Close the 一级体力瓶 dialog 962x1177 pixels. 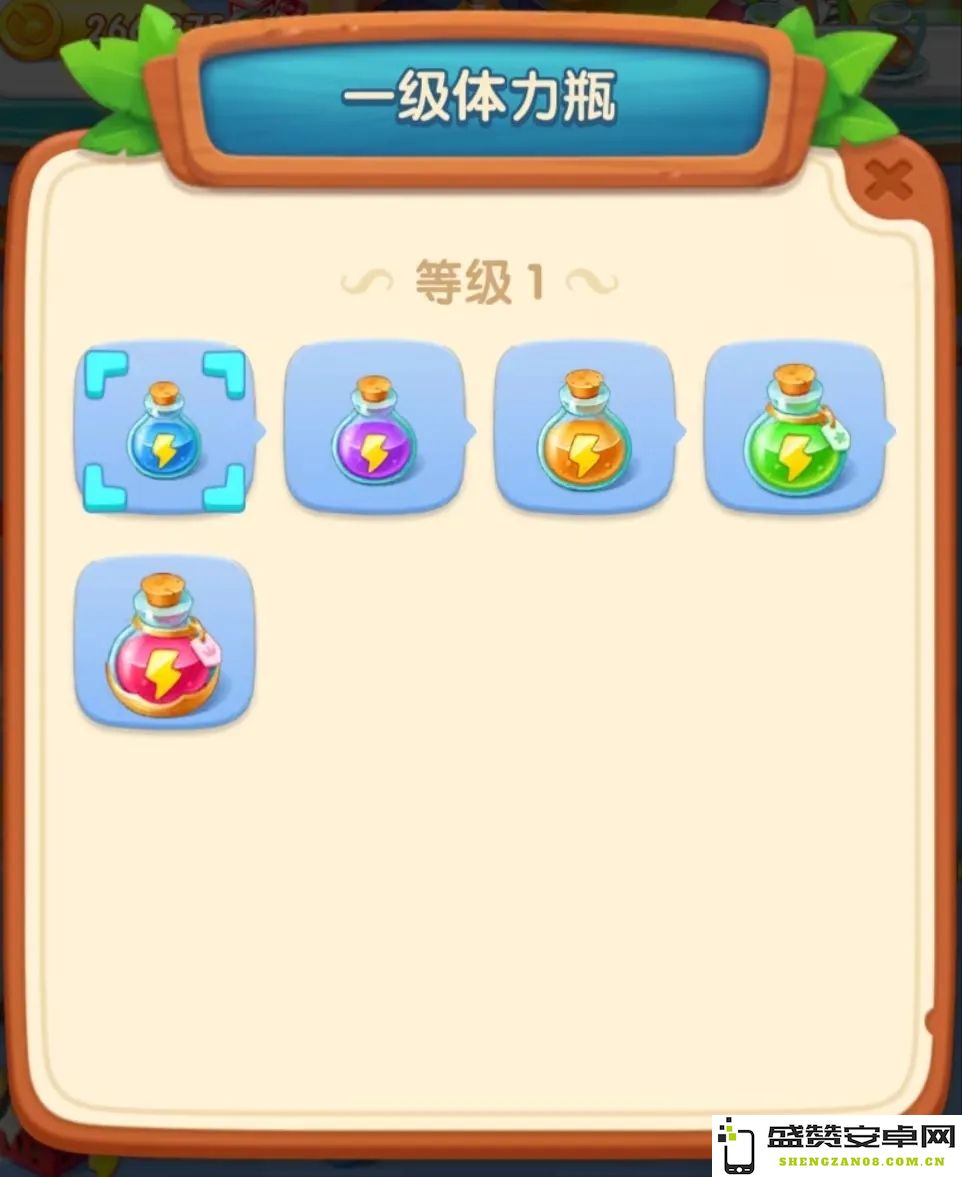(x=888, y=180)
